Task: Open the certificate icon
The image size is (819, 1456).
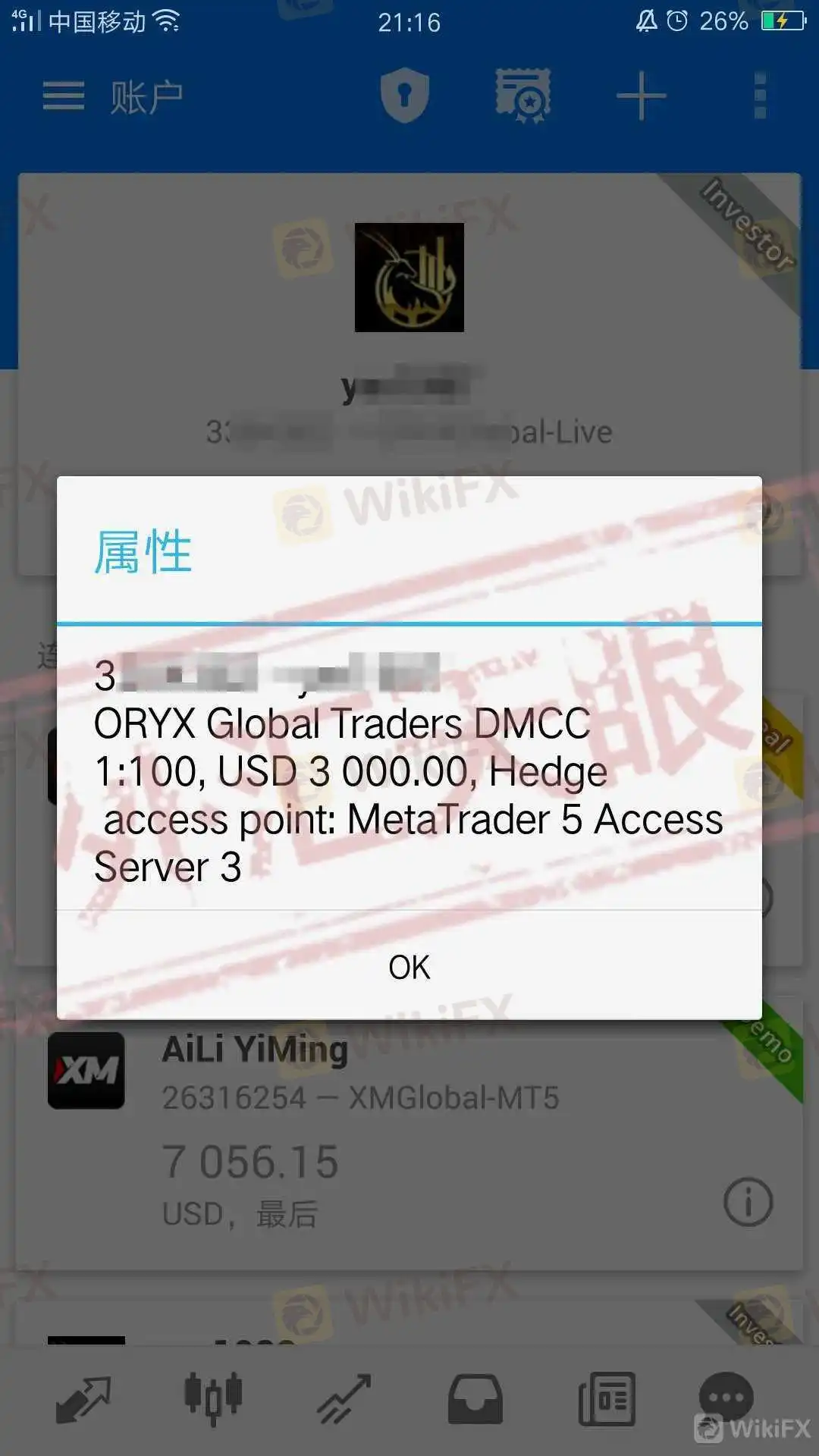Action: click(x=522, y=96)
